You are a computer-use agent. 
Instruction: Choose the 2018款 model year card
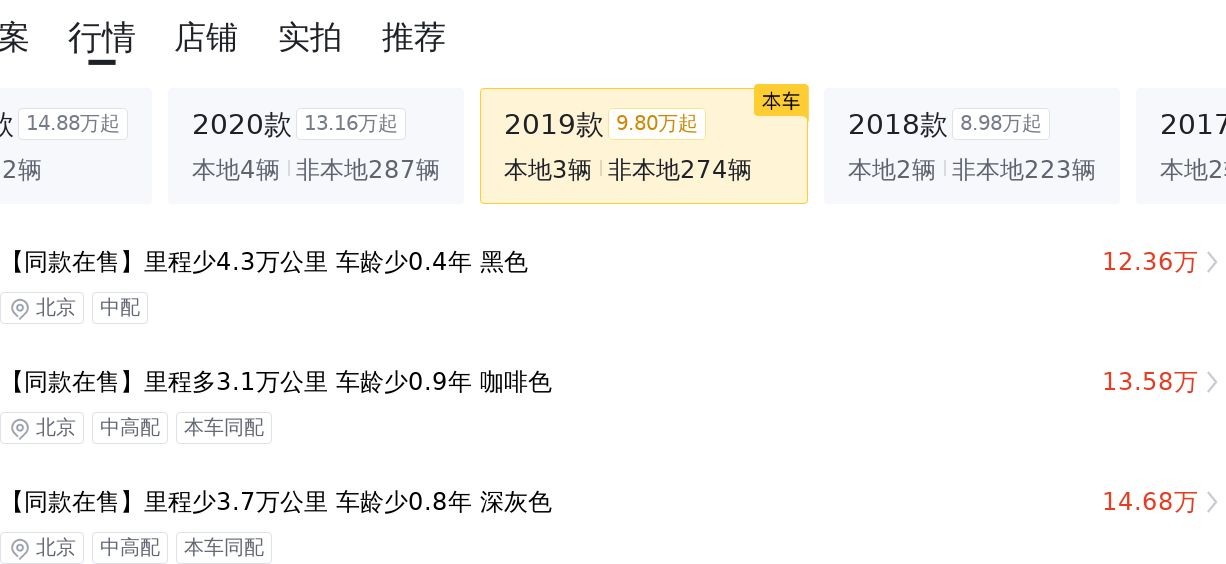pyautogui.click(x=971, y=146)
